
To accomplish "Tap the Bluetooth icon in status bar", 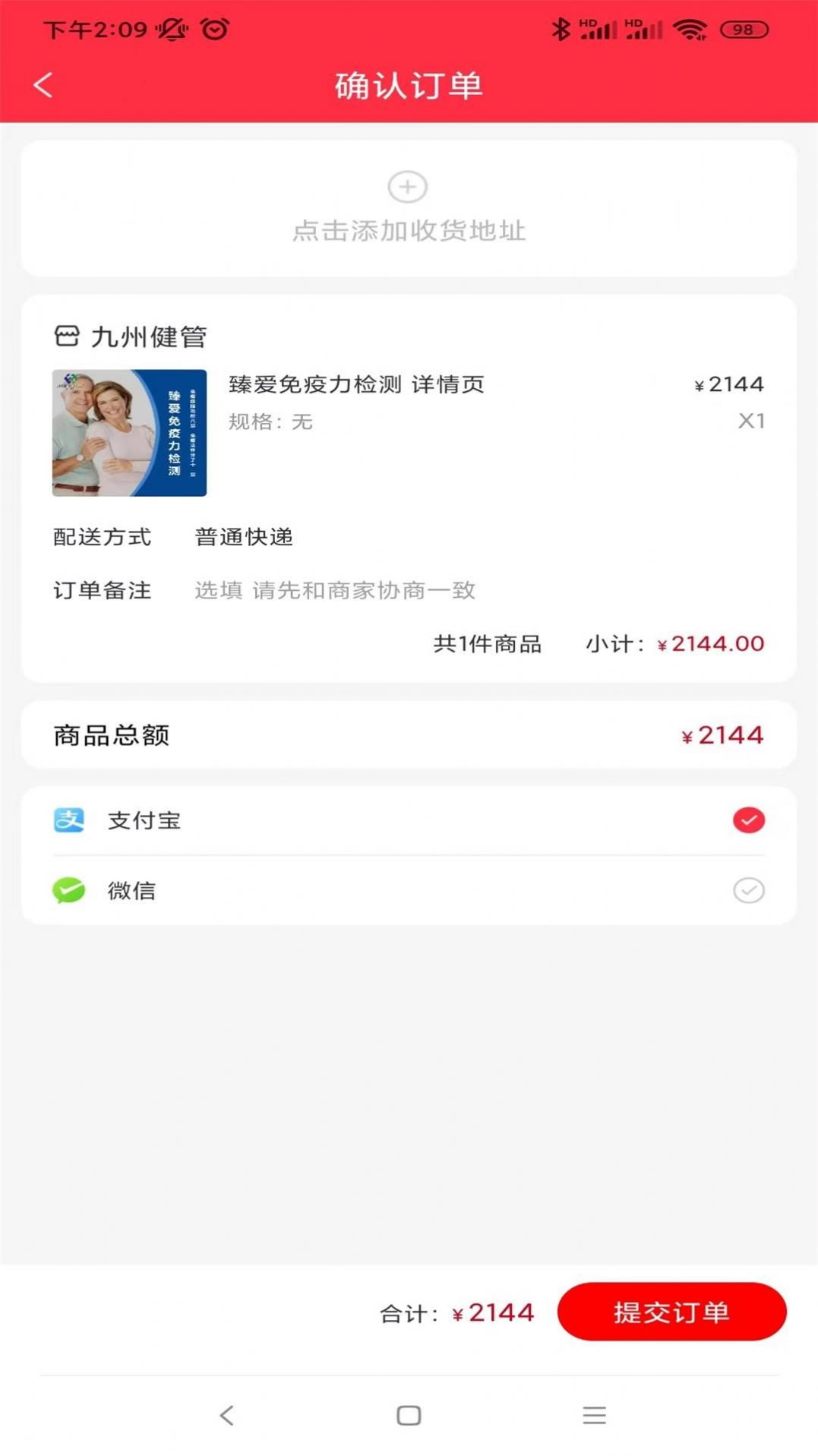I will [560, 29].
